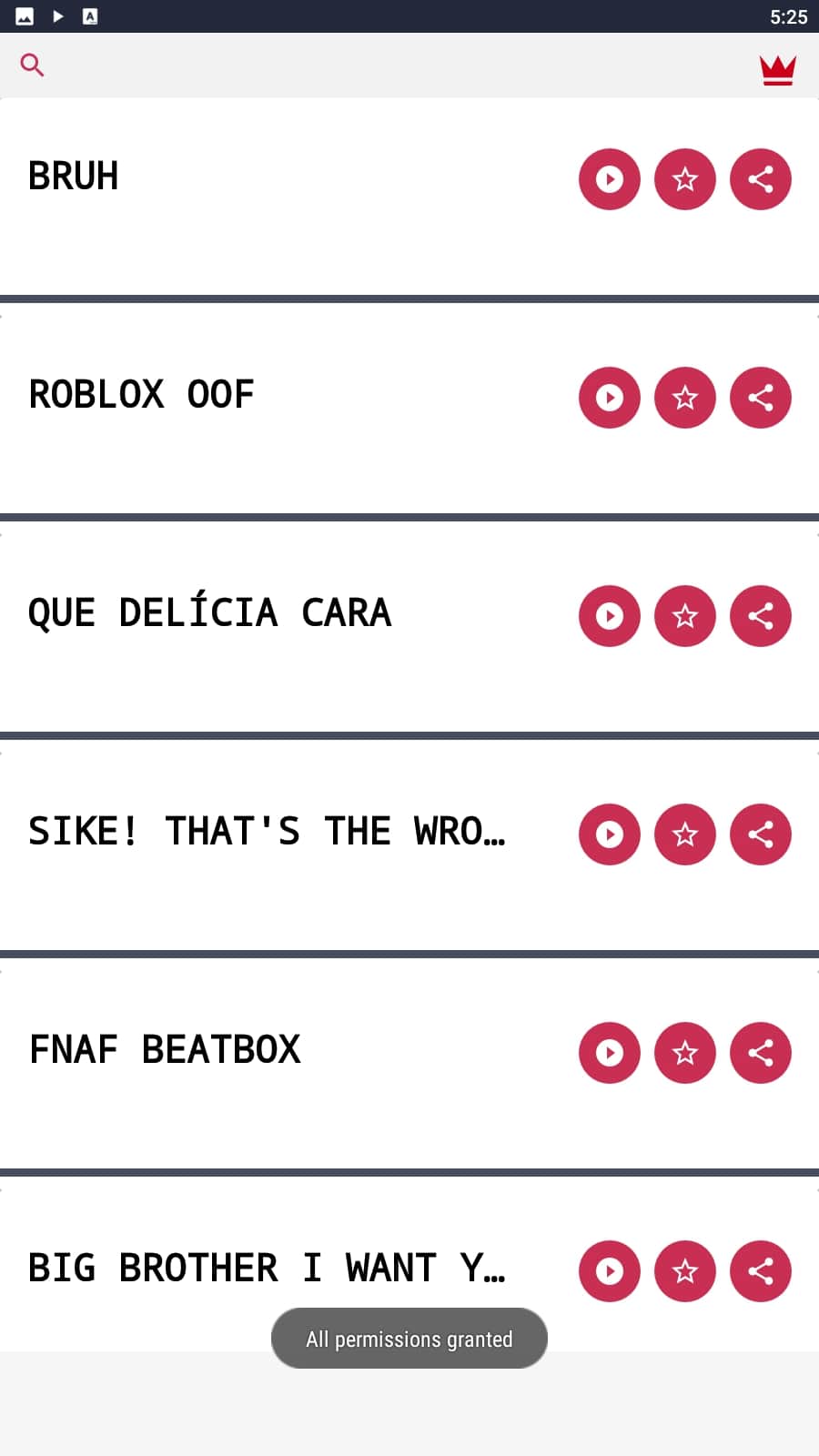Share the ROBLOX OOF sound
819x1456 pixels.
[761, 398]
